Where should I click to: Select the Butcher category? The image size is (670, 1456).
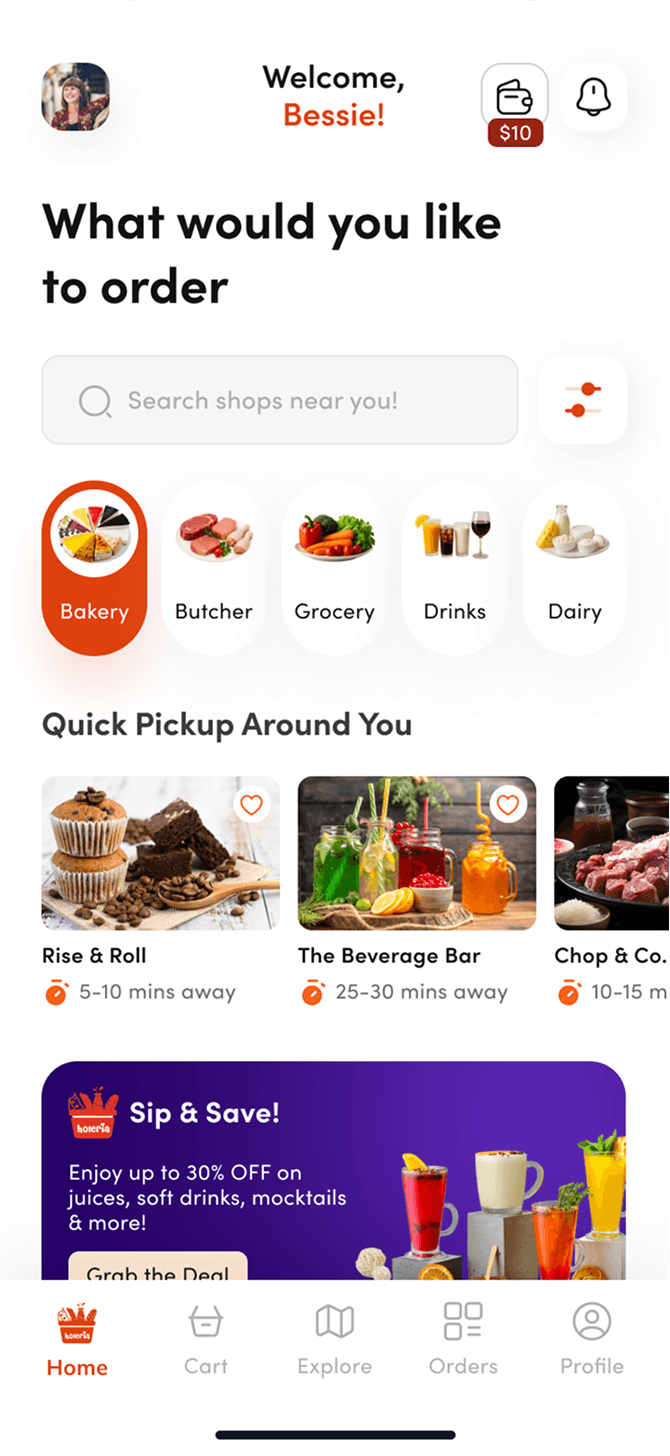tap(214, 568)
